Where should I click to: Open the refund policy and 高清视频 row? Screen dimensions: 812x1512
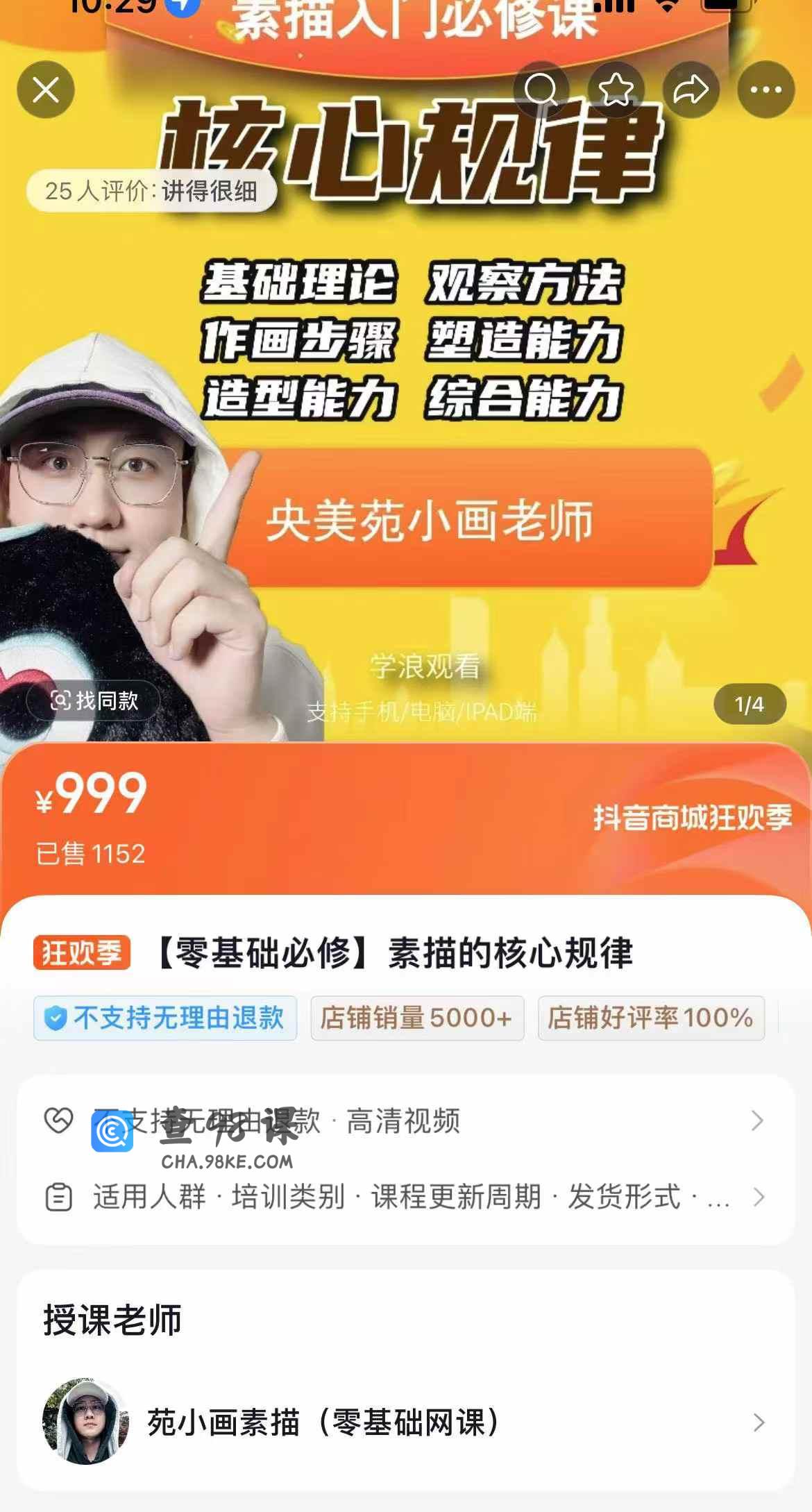pyautogui.click(x=405, y=1120)
